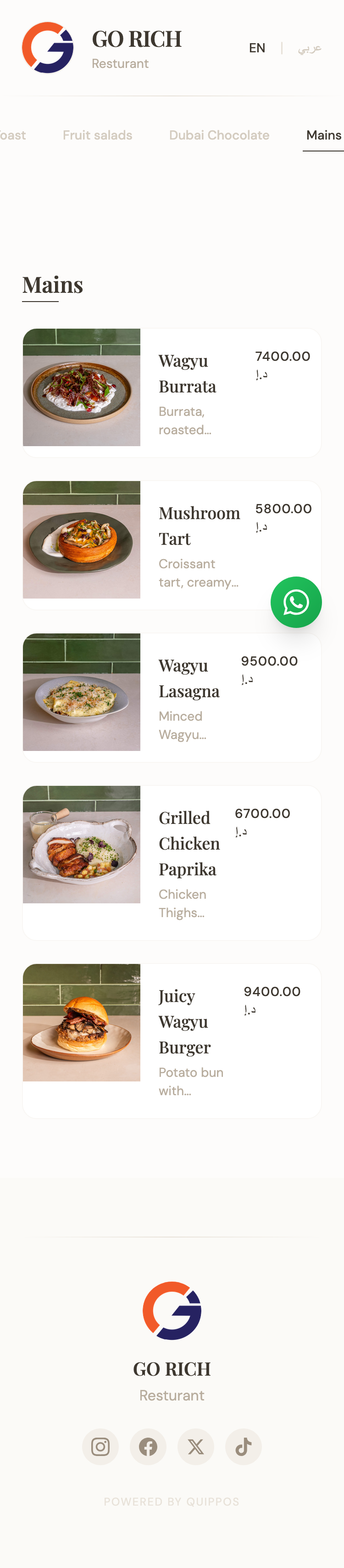Open the X social profile

pyautogui.click(x=196, y=1446)
